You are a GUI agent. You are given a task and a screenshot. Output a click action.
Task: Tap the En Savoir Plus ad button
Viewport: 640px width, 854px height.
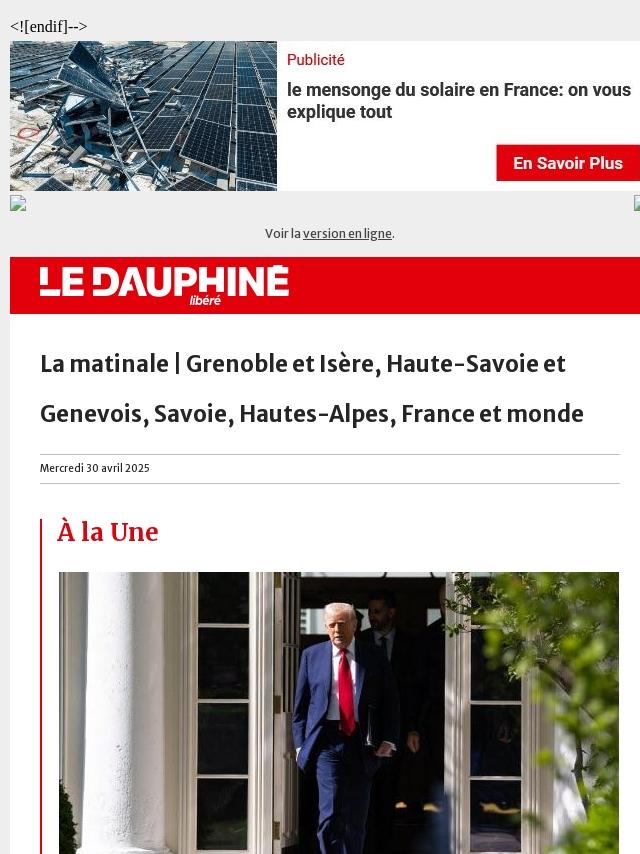tap(567, 163)
